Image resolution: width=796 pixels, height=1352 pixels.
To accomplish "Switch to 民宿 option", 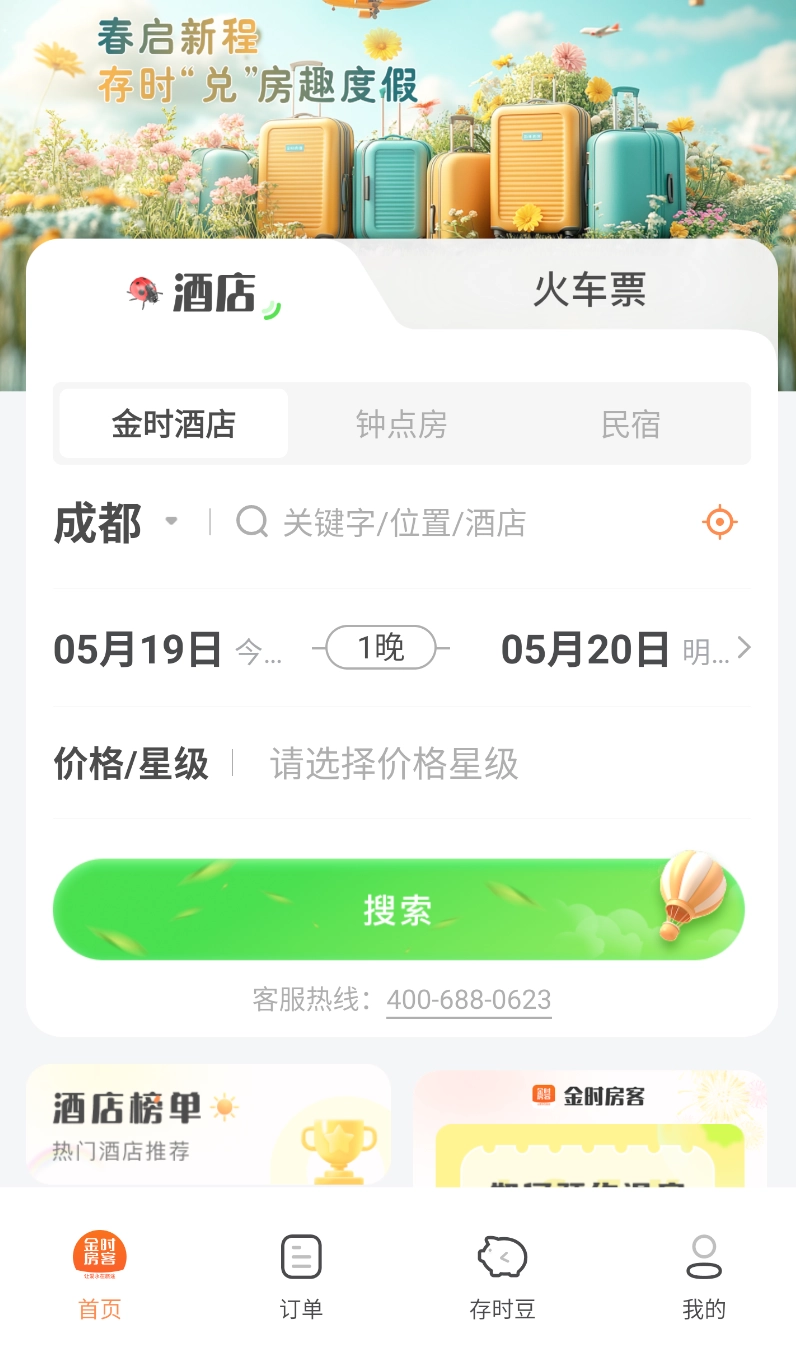I will pyautogui.click(x=630, y=424).
